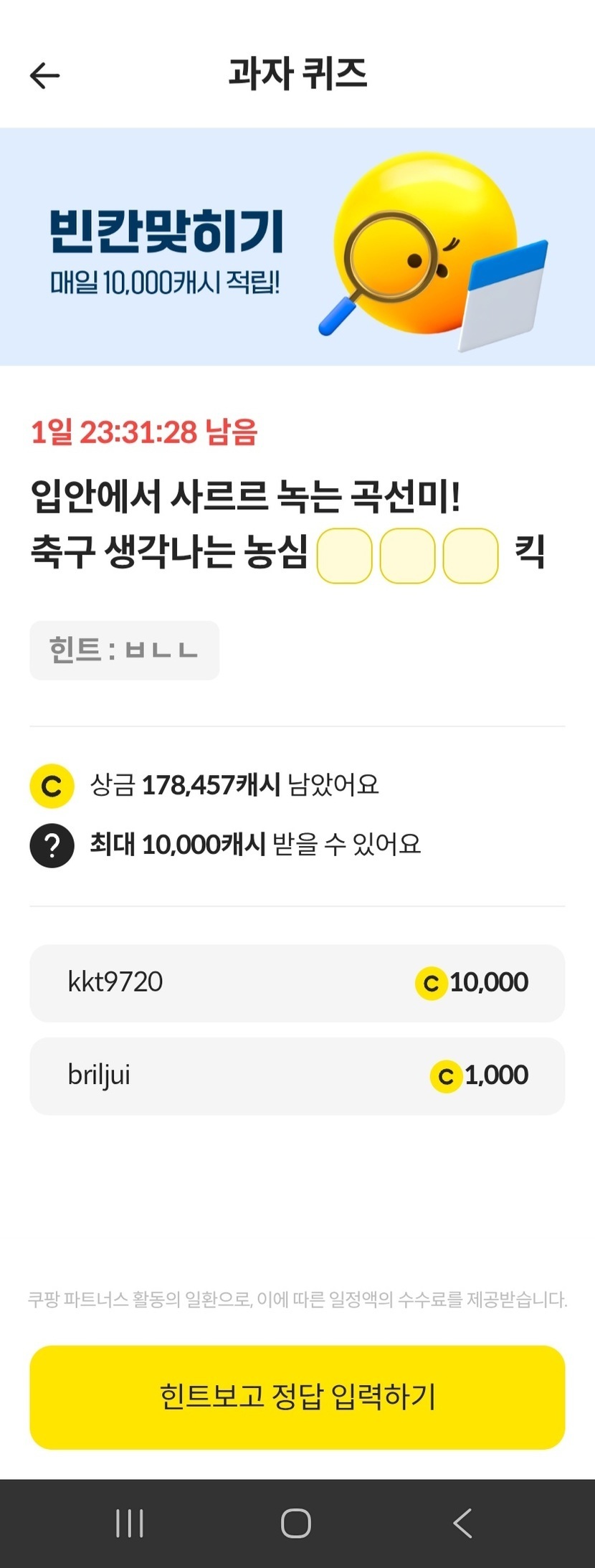Tap the 힌트보고 정답 입력하기 button
The height and width of the screenshot is (1568, 595).
(297, 1397)
